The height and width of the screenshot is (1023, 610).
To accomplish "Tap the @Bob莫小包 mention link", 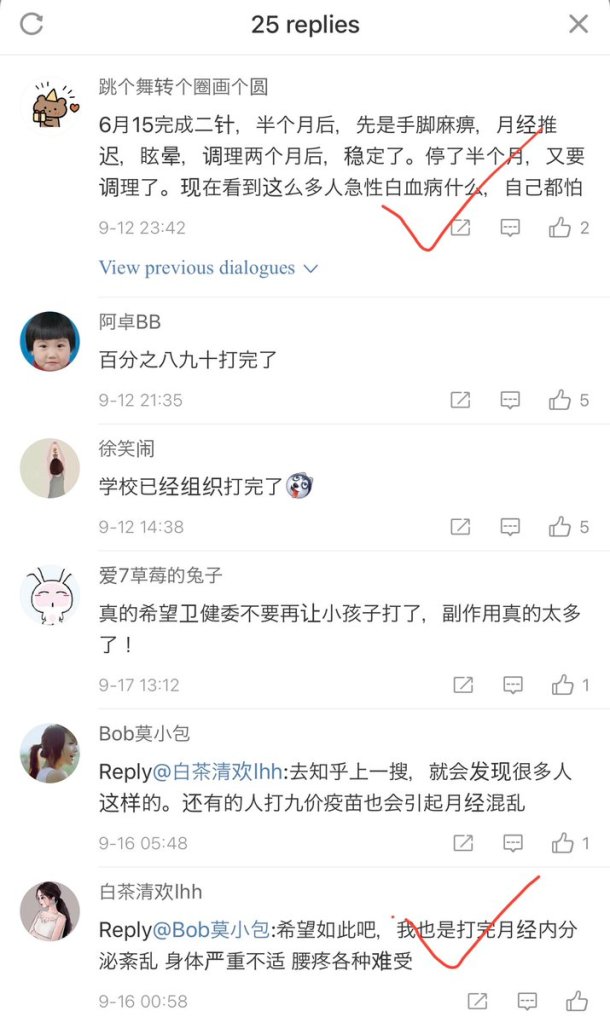I will [210, 930].
